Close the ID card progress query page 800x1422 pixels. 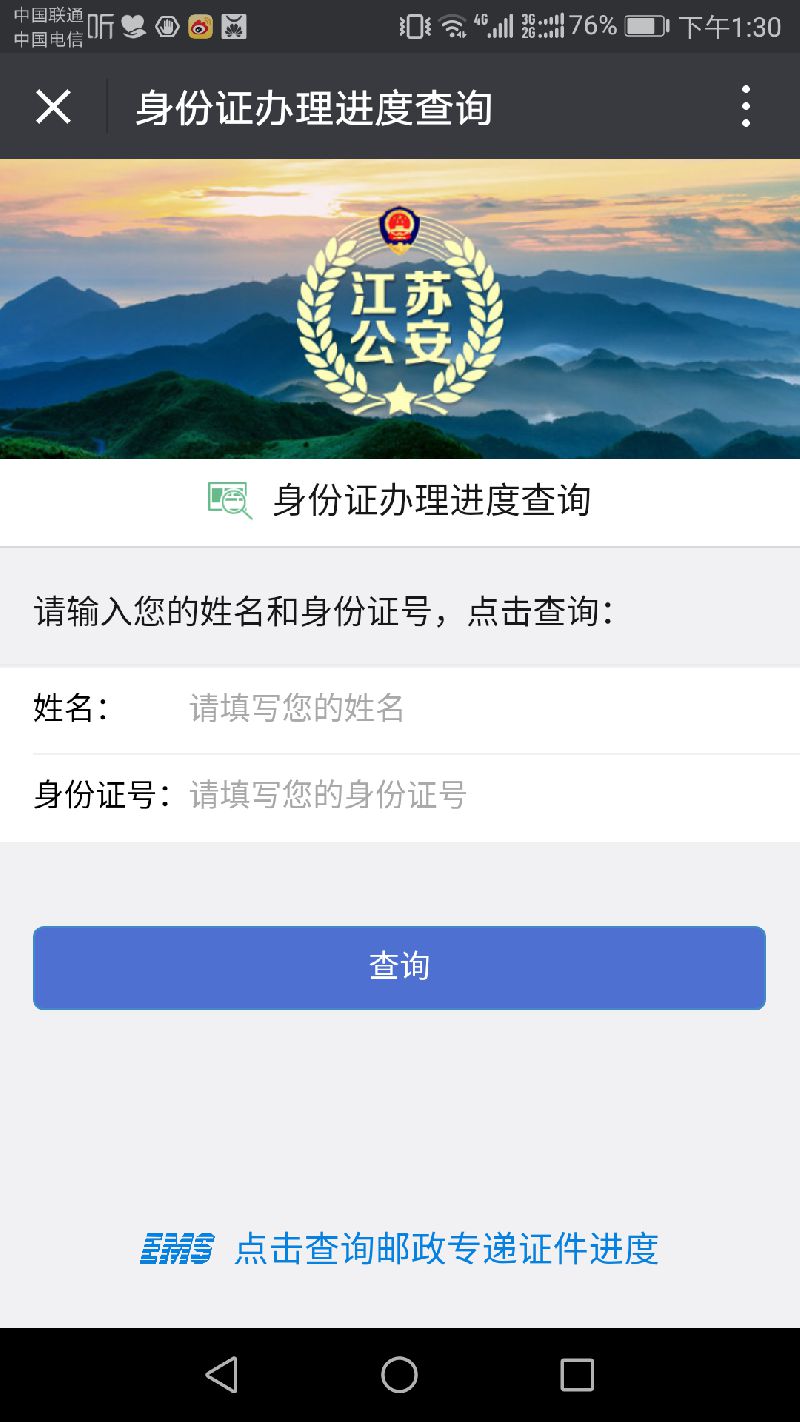[53, 106]
